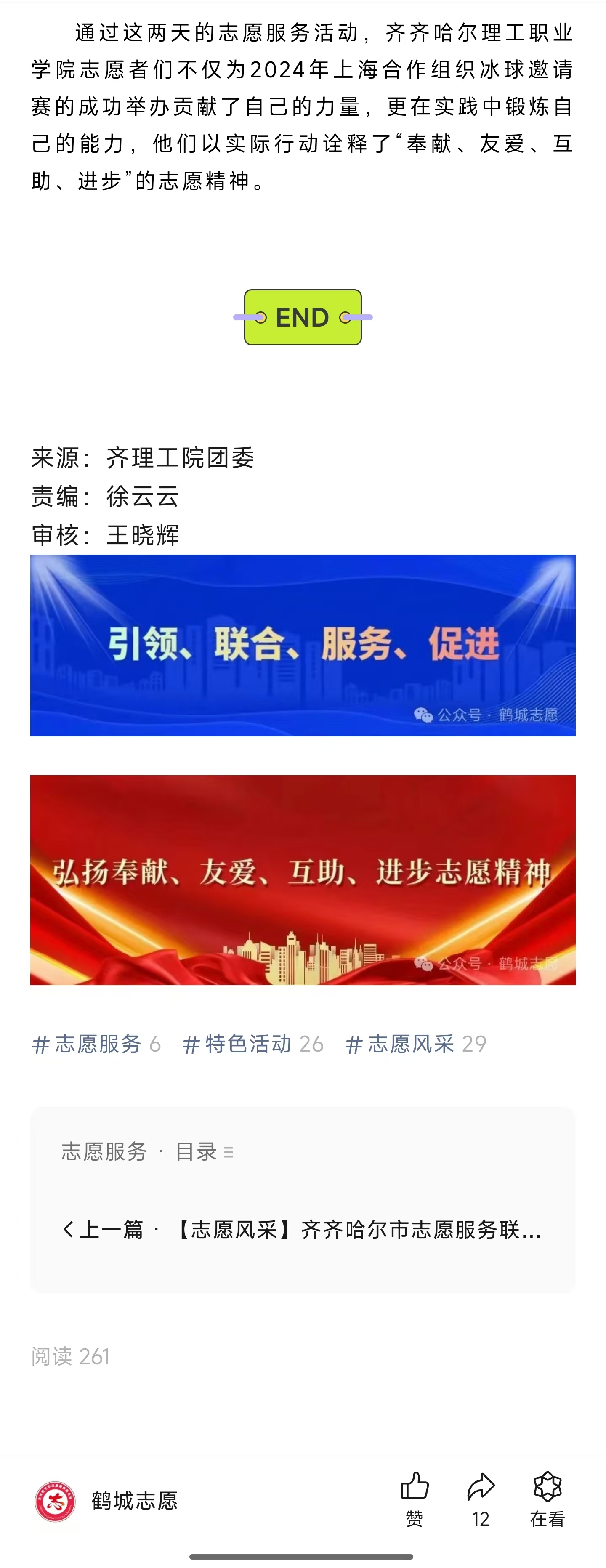Go to previous article 【志愿风采】齐齐哈尔市志愿服务联

pos(302,1230)
